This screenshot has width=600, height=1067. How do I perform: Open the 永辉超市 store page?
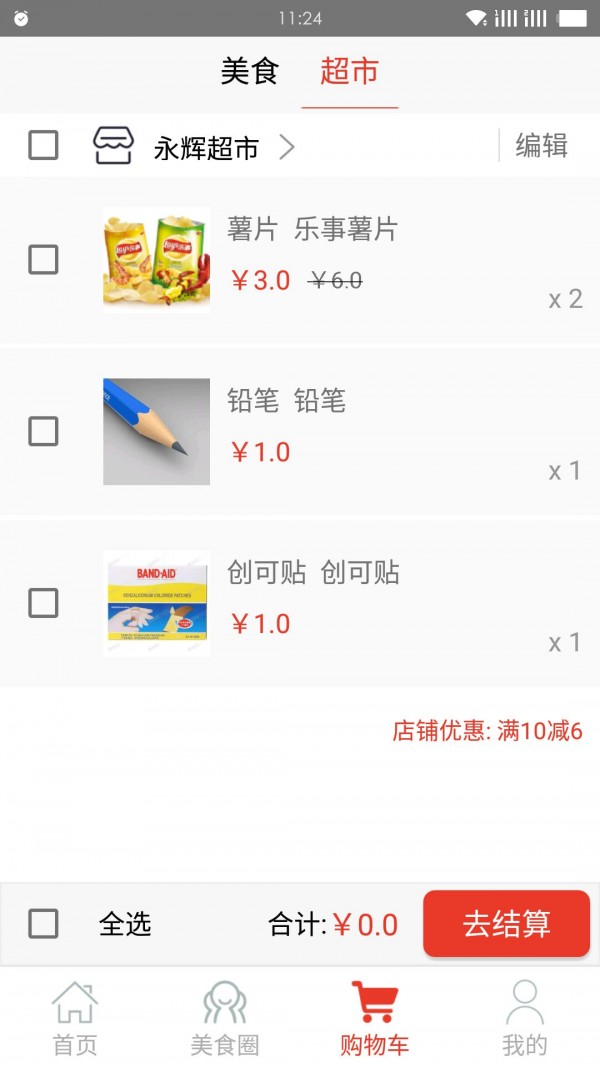pyautogui.click(x=206, y=148)
